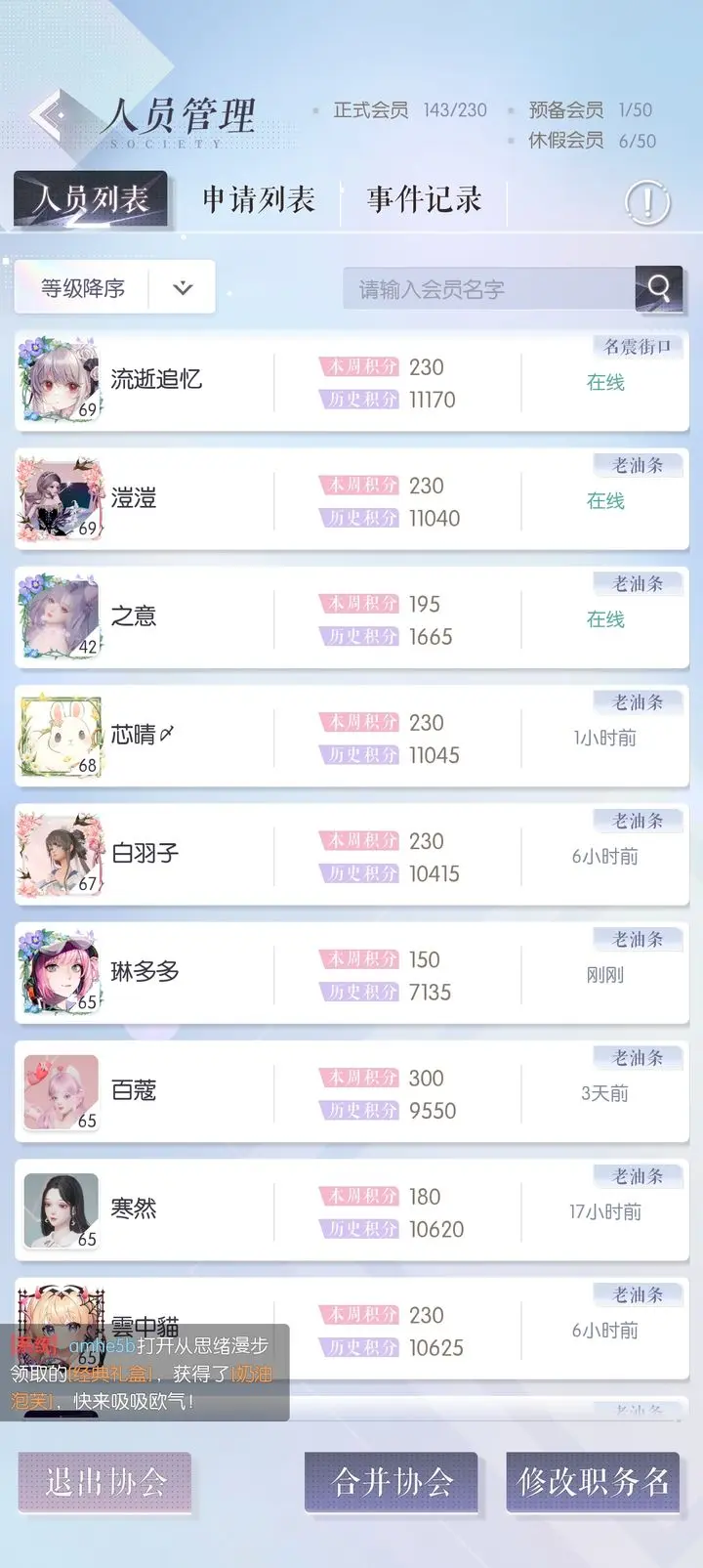Tap the member name search field
703x1568 pixels.
(489, 289)
